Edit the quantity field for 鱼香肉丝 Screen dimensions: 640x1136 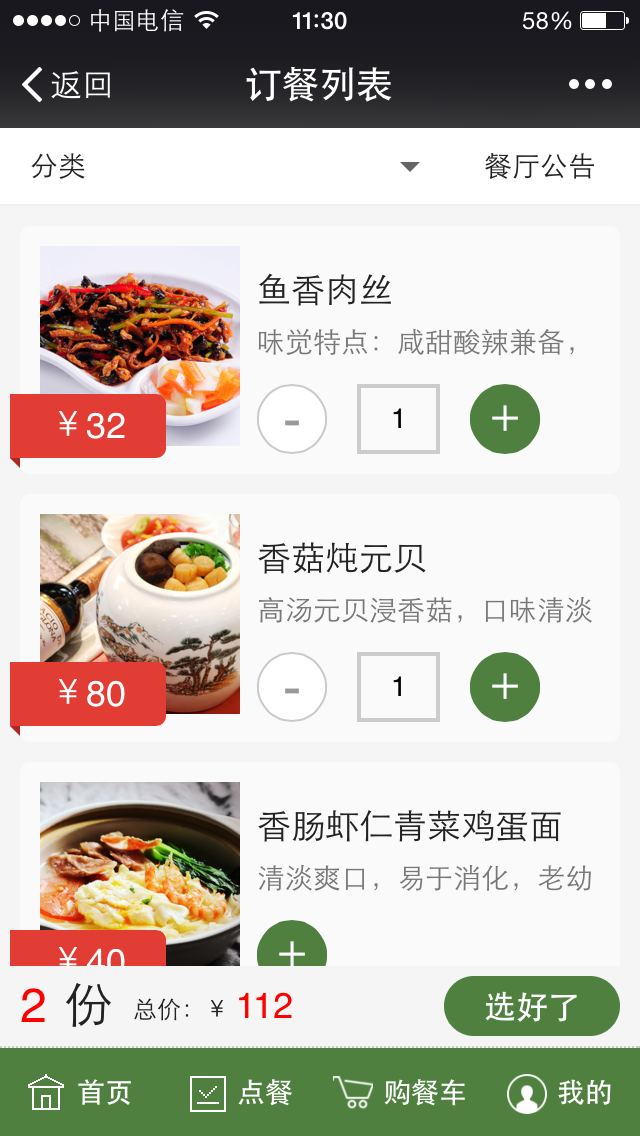[x=398, y=419]
